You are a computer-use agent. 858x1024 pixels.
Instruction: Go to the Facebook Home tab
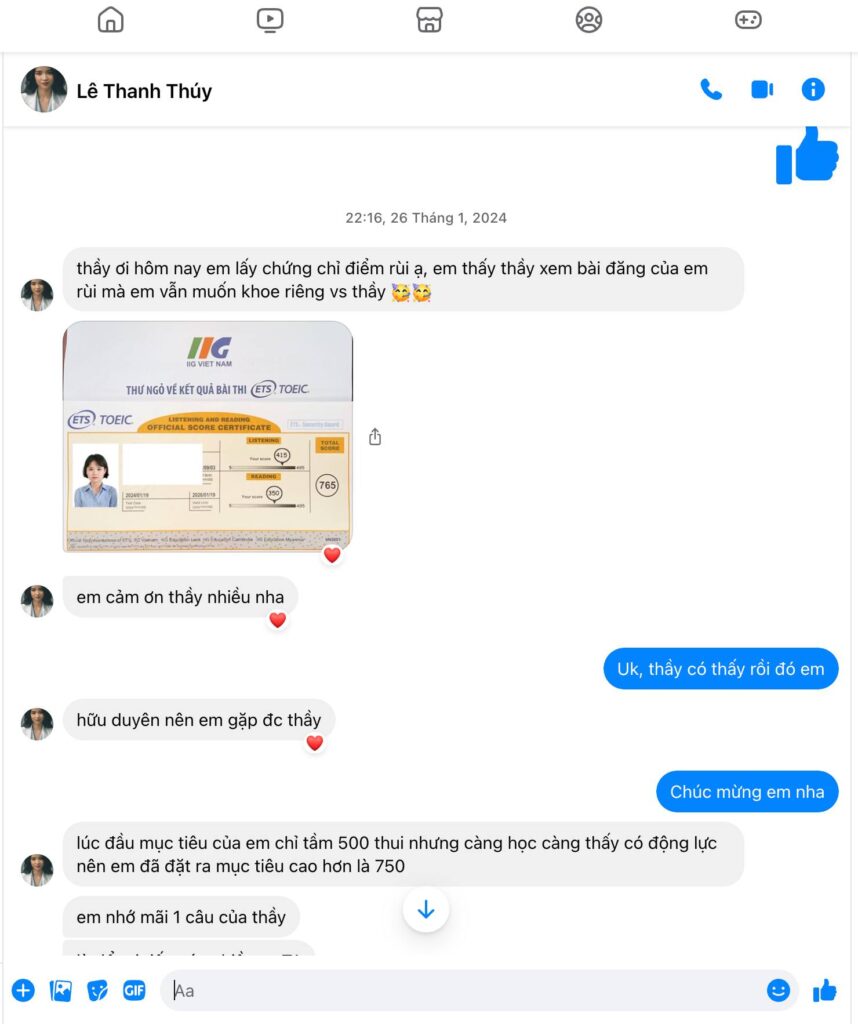tap(110, 20)
